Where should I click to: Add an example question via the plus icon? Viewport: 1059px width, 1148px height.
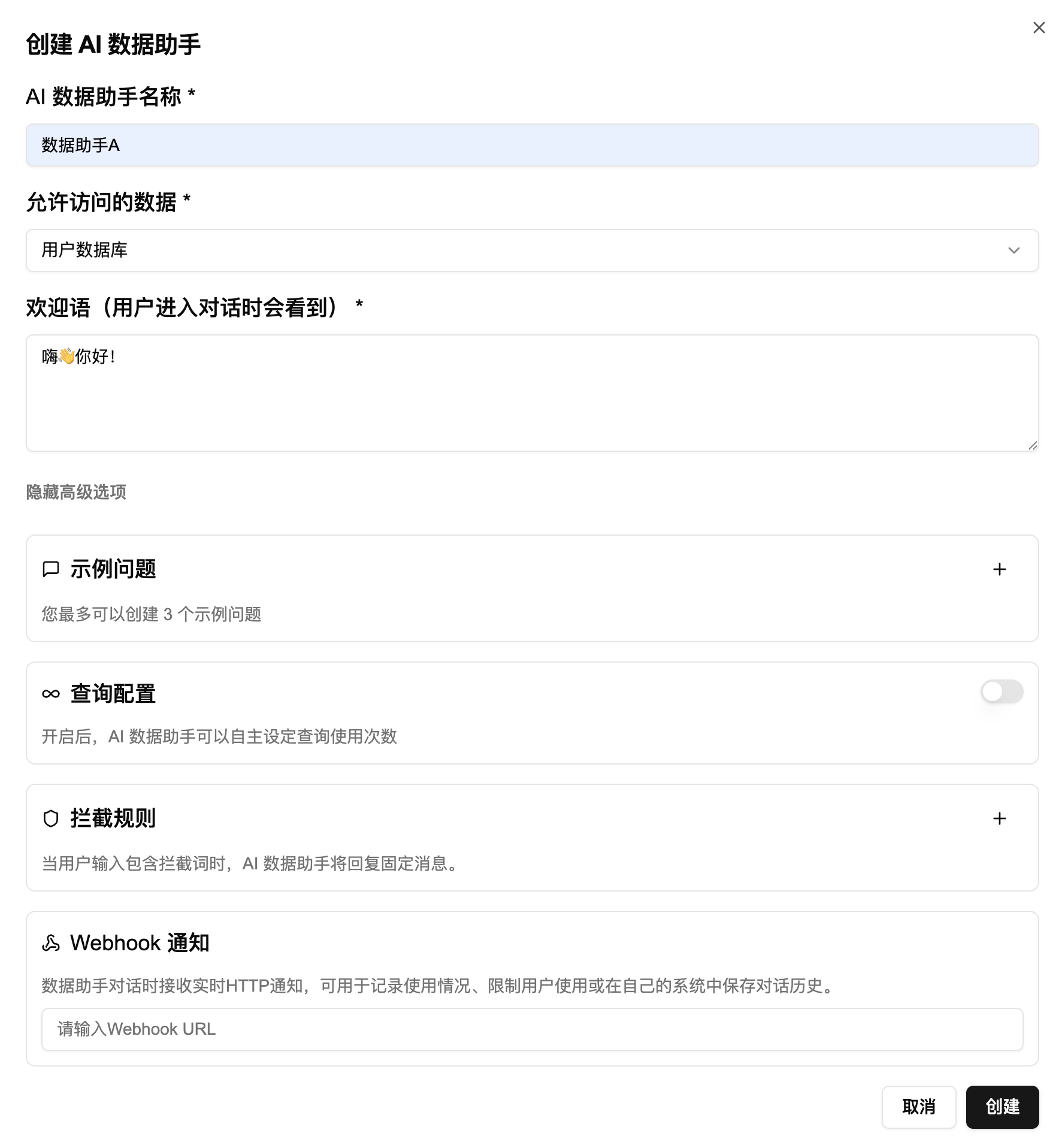pos(999,570)
